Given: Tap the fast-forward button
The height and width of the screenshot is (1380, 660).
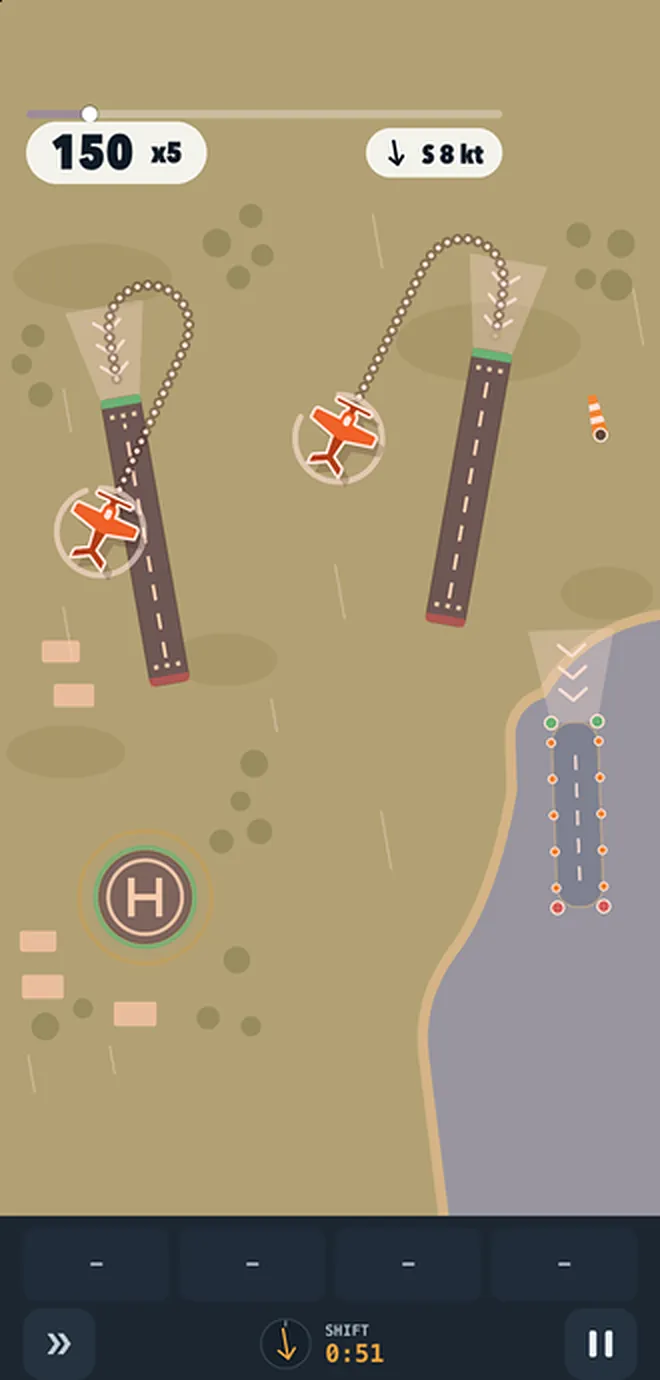Looking at the screenshot, I should 59,1343.
